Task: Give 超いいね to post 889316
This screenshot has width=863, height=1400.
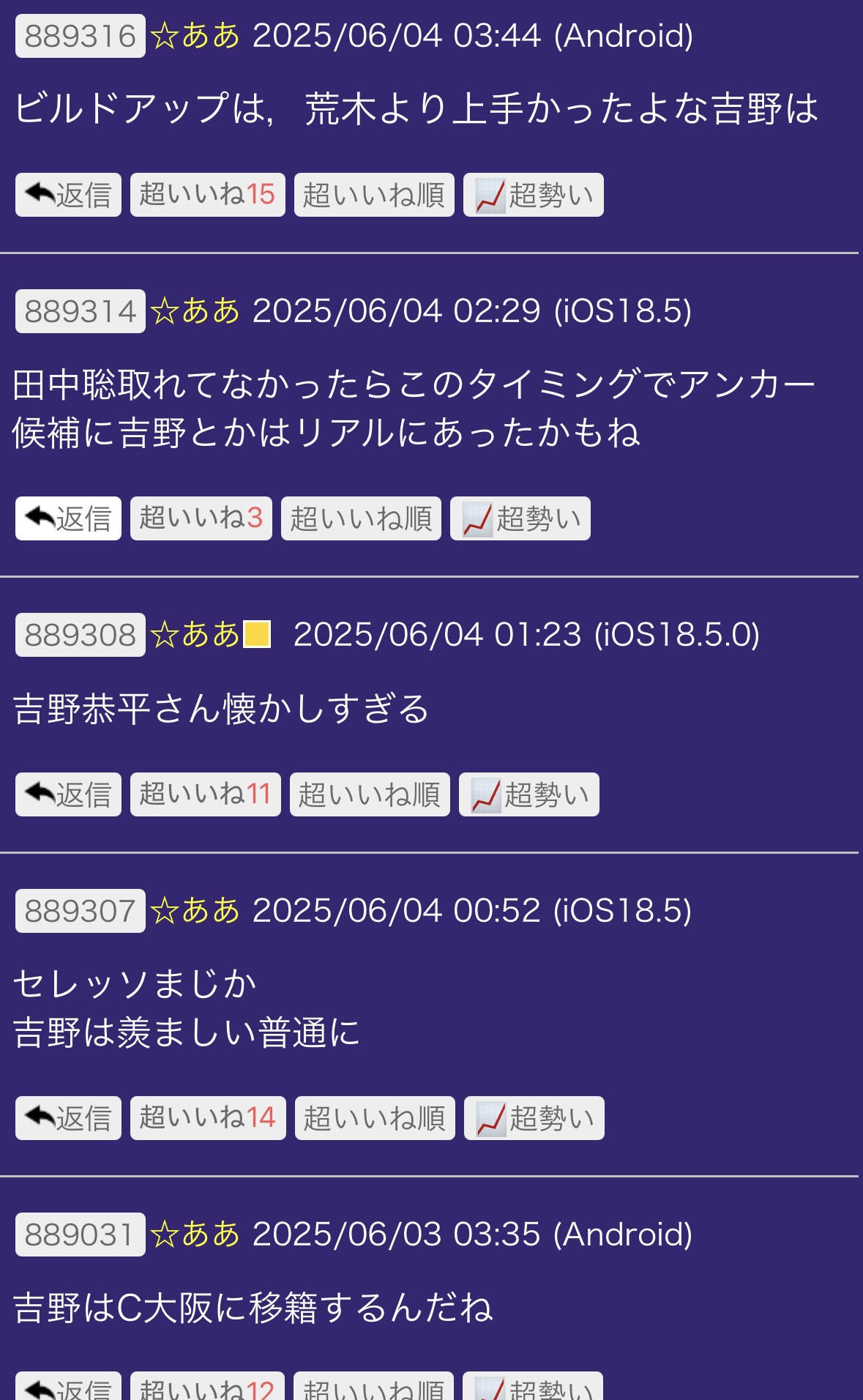Action: coord(207,195)
